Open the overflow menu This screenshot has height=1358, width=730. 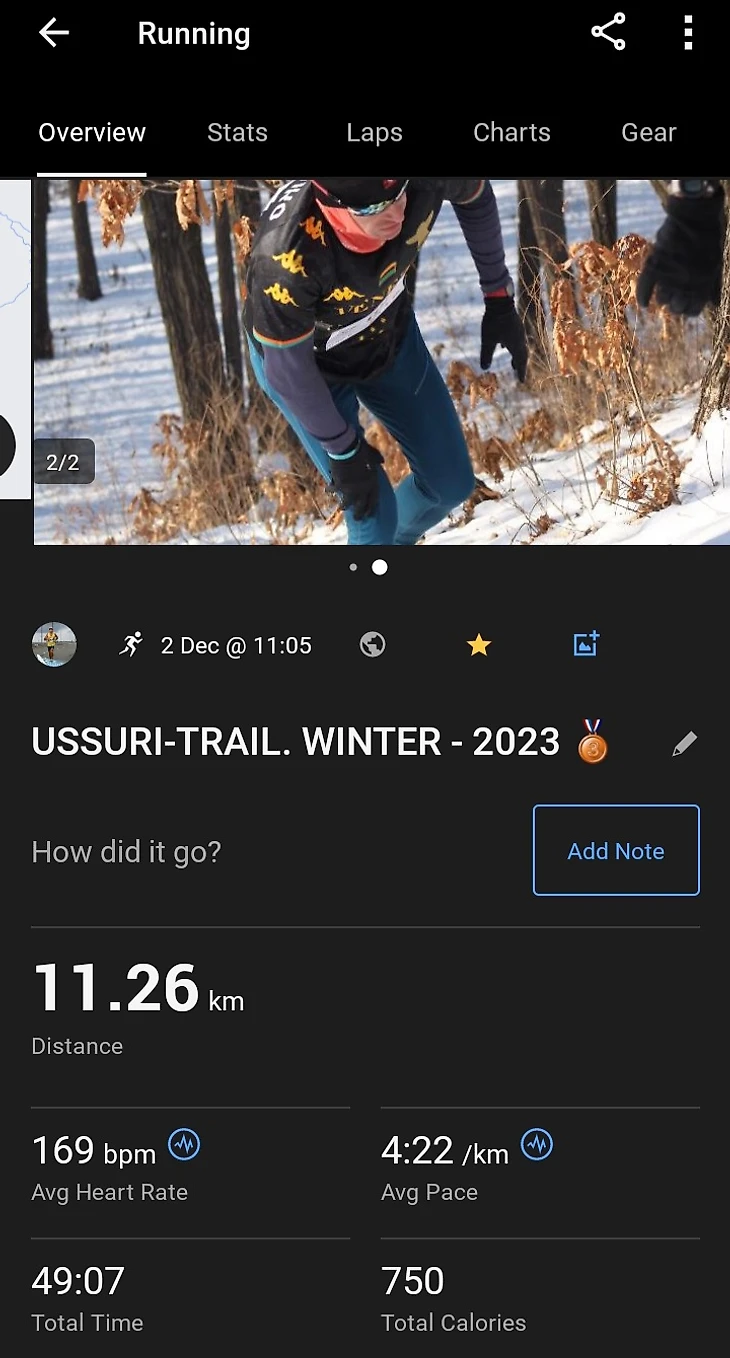click(688, 33)
